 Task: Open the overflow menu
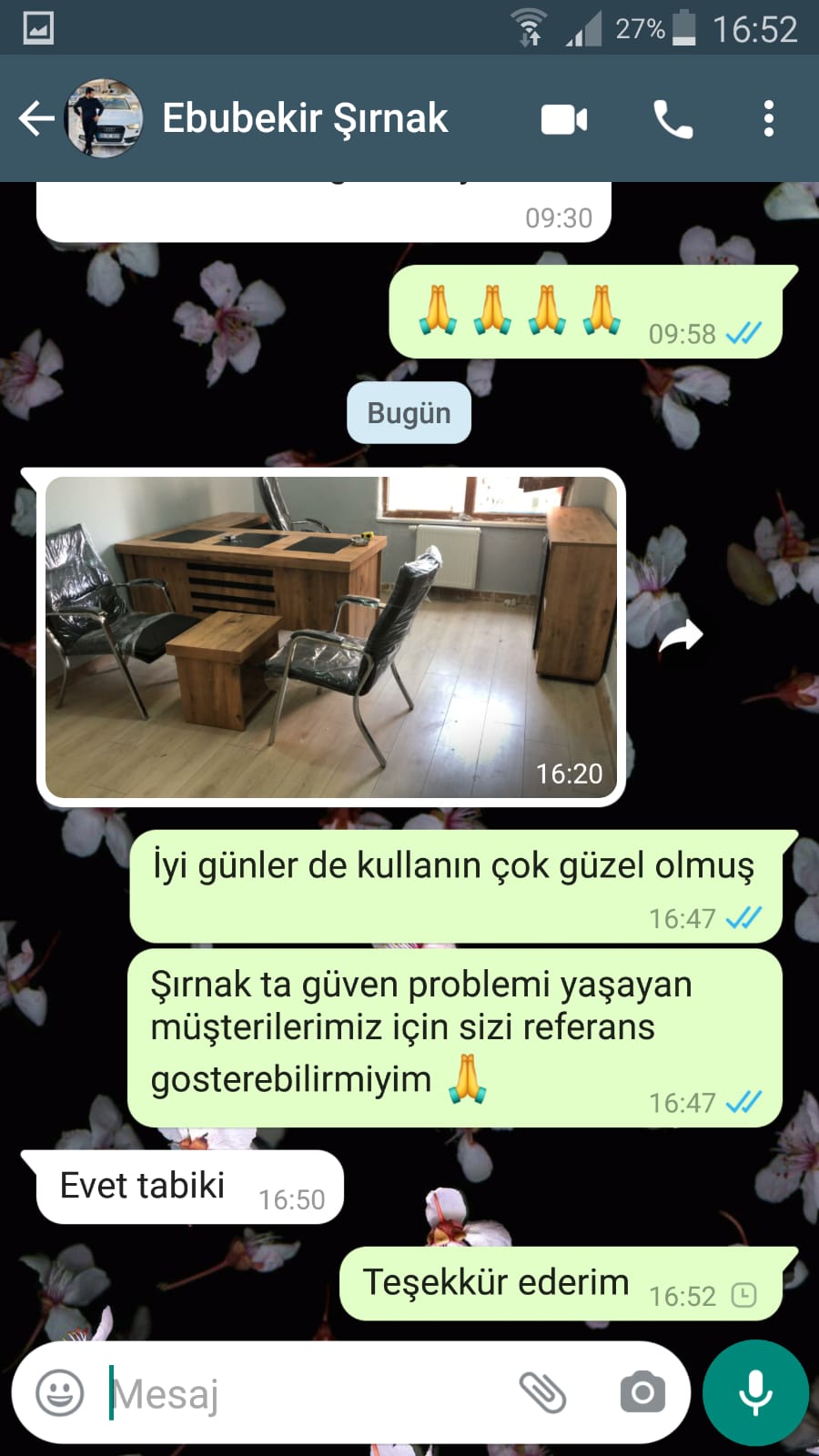click(769, 119)
